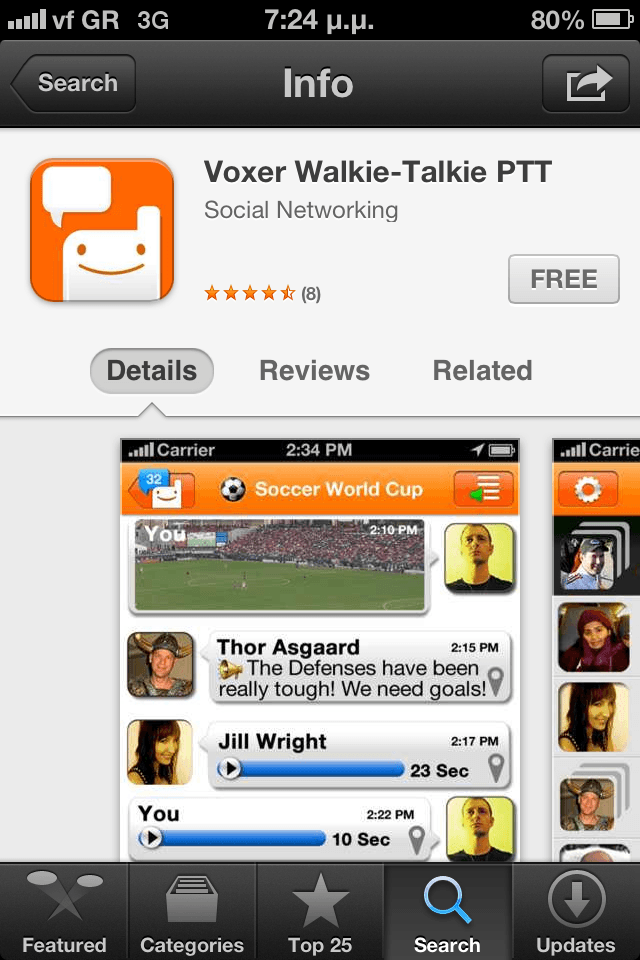The height and width of the screenshot is (960, 640).
Task: Open the Updates tab
Action: 576,912
